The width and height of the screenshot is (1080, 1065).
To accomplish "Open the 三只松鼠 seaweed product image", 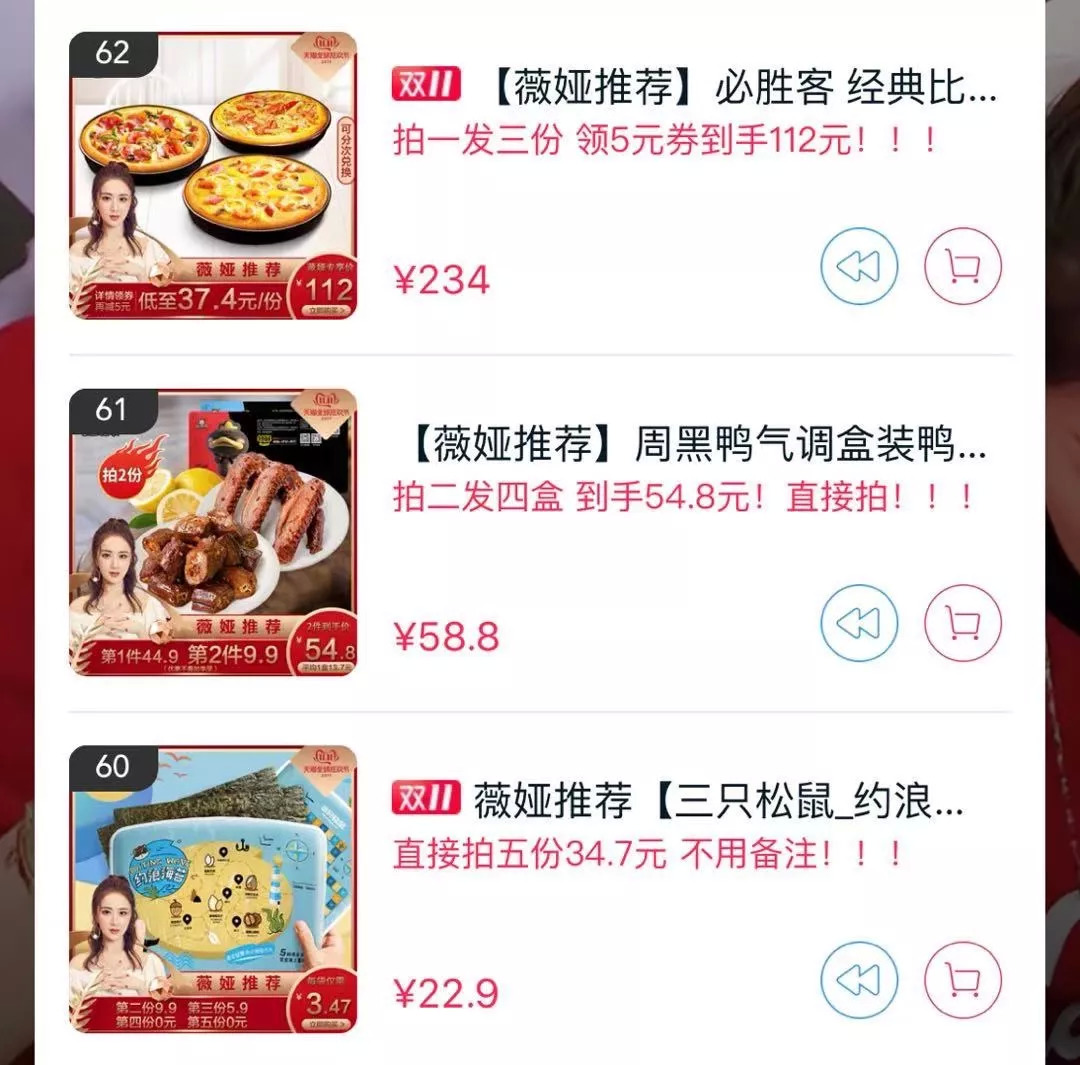I will (x=213, y=889).
